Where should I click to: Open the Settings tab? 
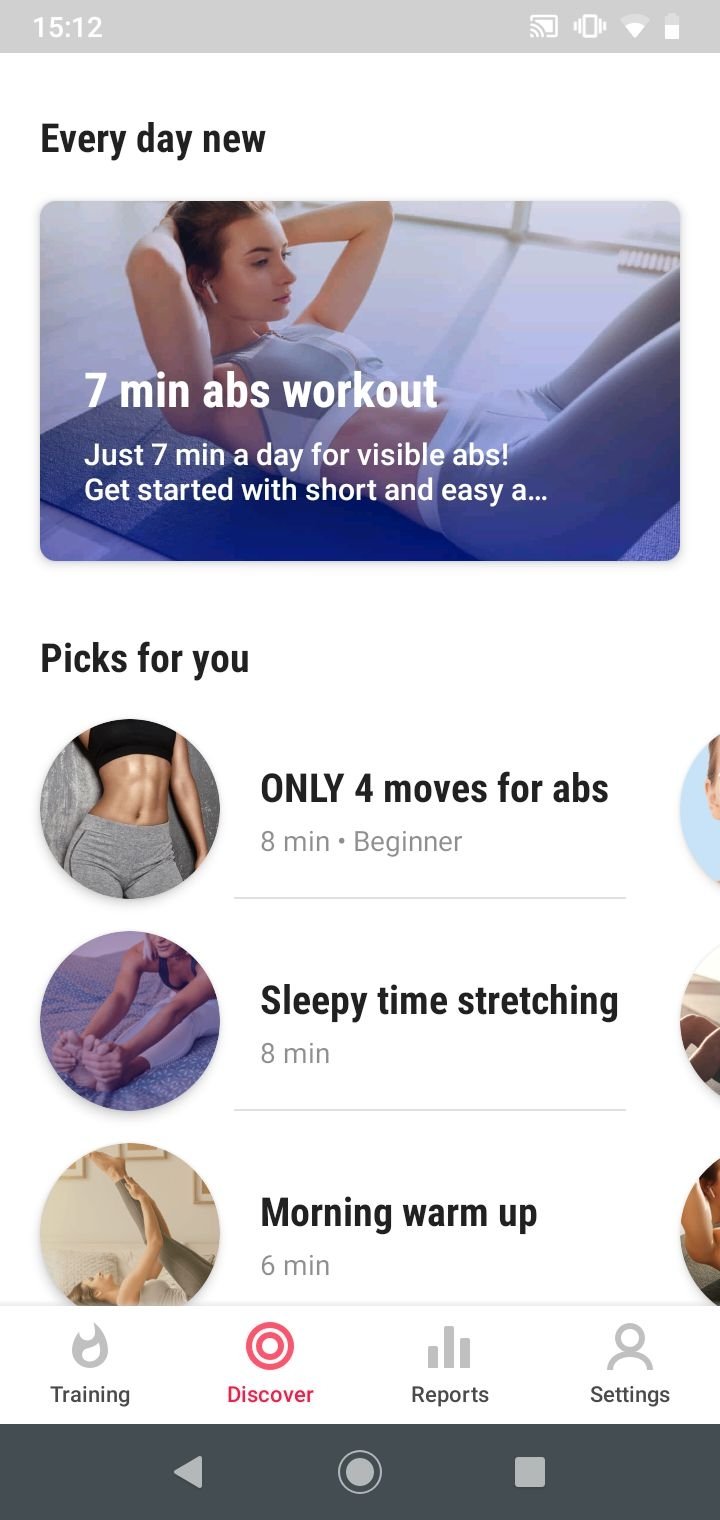(x=630, y=1365)
